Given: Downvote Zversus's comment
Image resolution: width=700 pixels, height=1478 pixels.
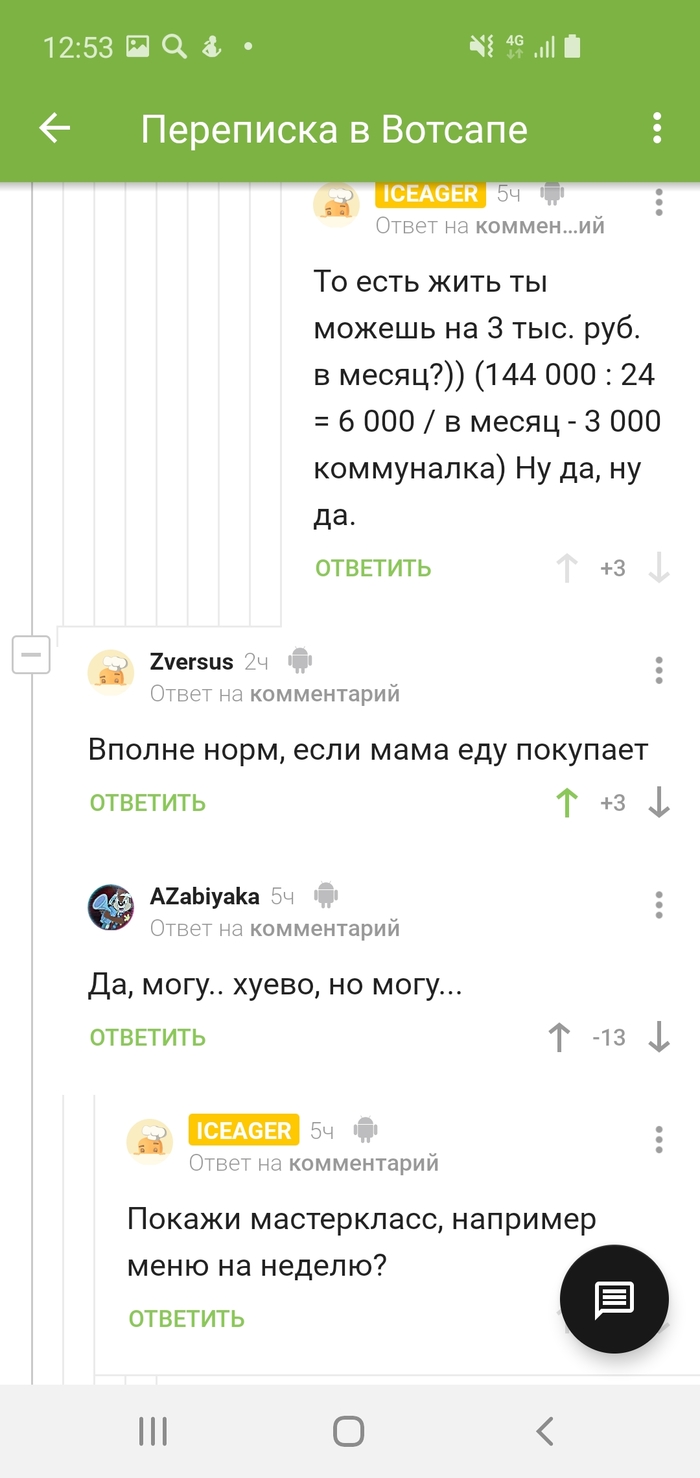Looking at the screenshot, I should 658,803.
